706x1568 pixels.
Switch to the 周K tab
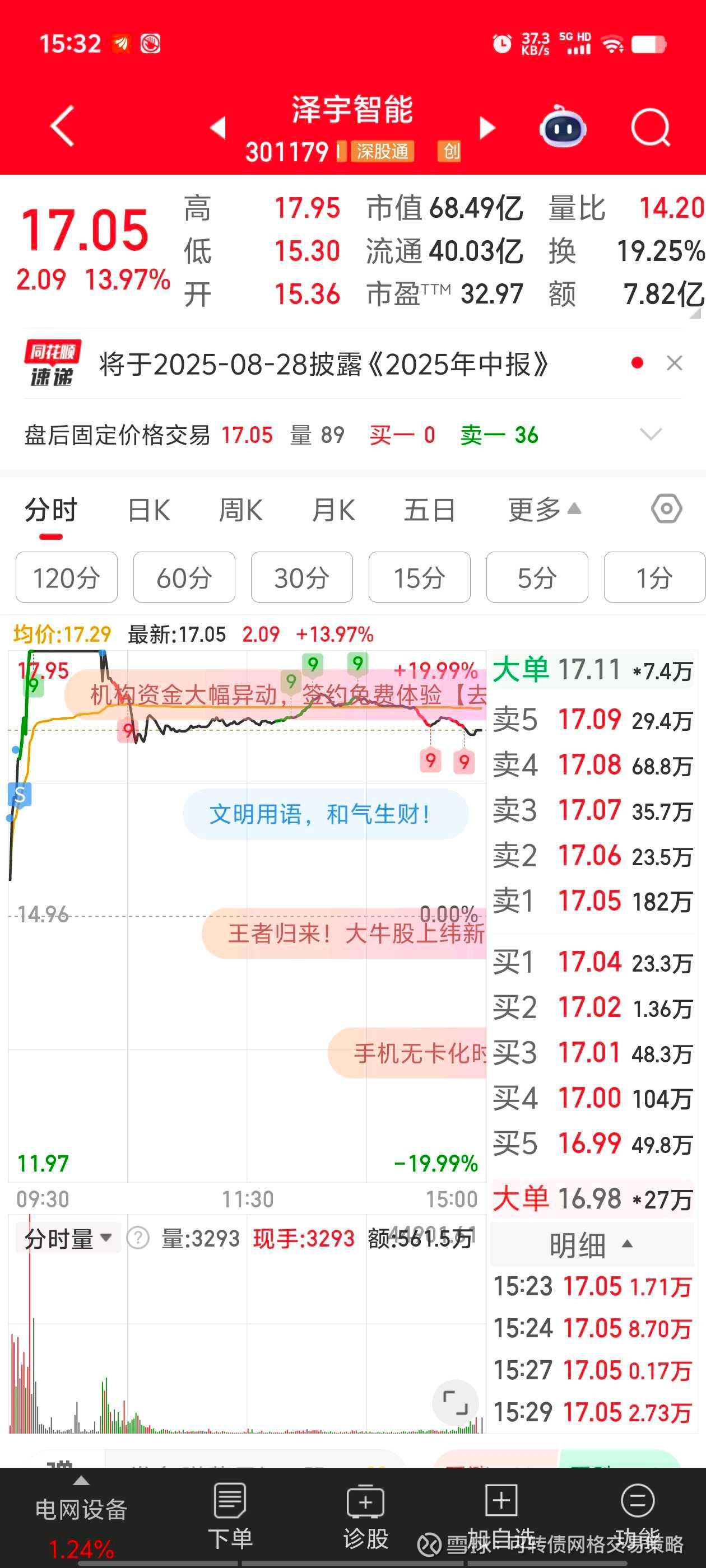(240, 510)
